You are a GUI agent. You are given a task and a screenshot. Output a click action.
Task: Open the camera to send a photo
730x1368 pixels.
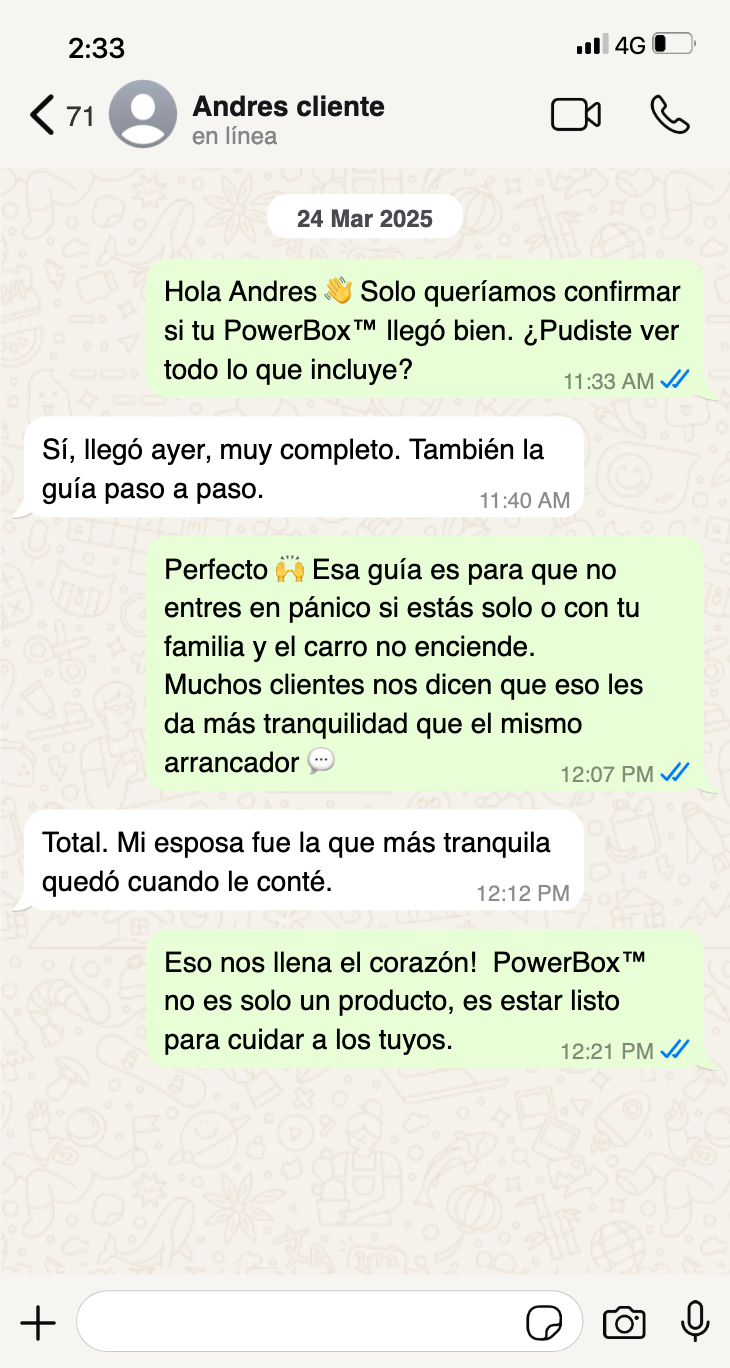624,1323
